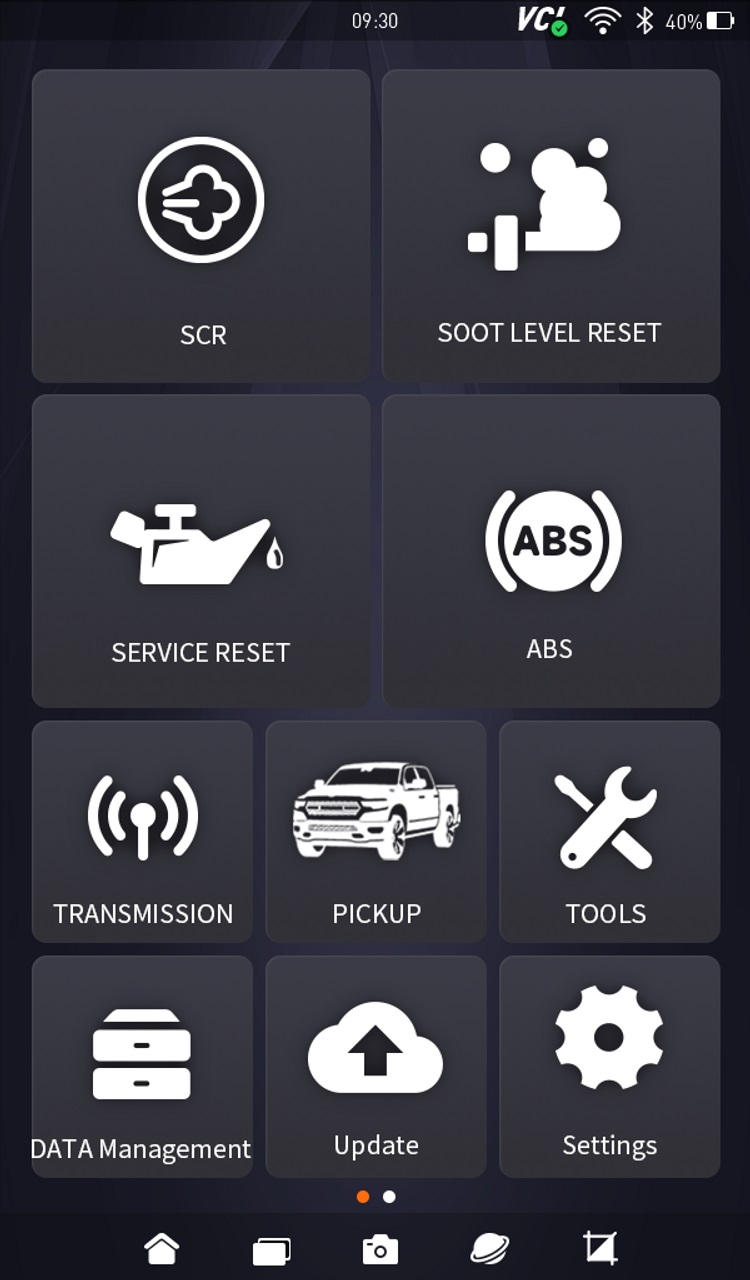The width and height of the screenshot is (750, 1280).
Task: Open the ABS diagnostics tile
Action: click(550, 551)
